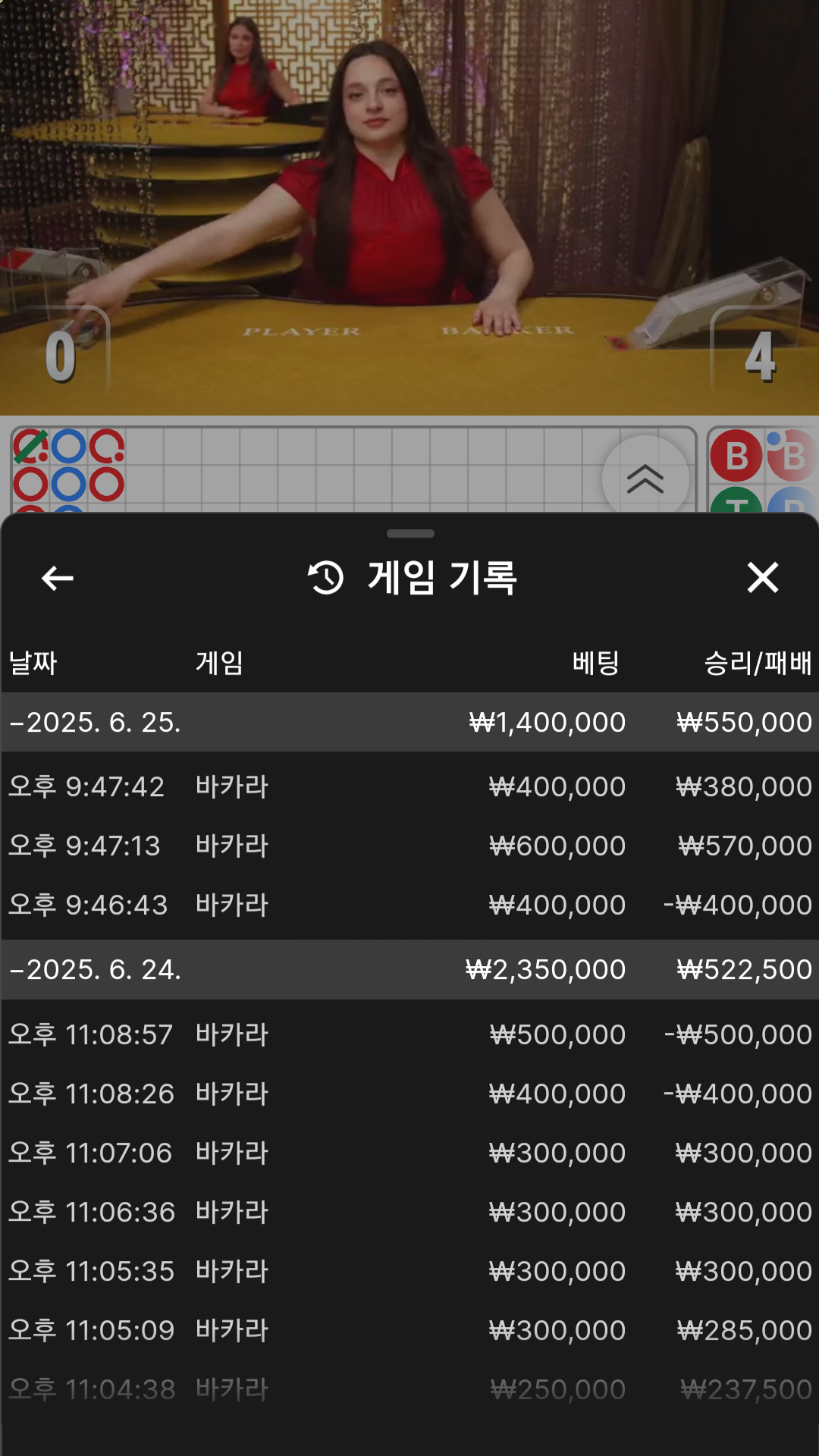View the baccarat round at 오후 11:05:09
Screen dimensions: 819x1456
click(409, 1330)
